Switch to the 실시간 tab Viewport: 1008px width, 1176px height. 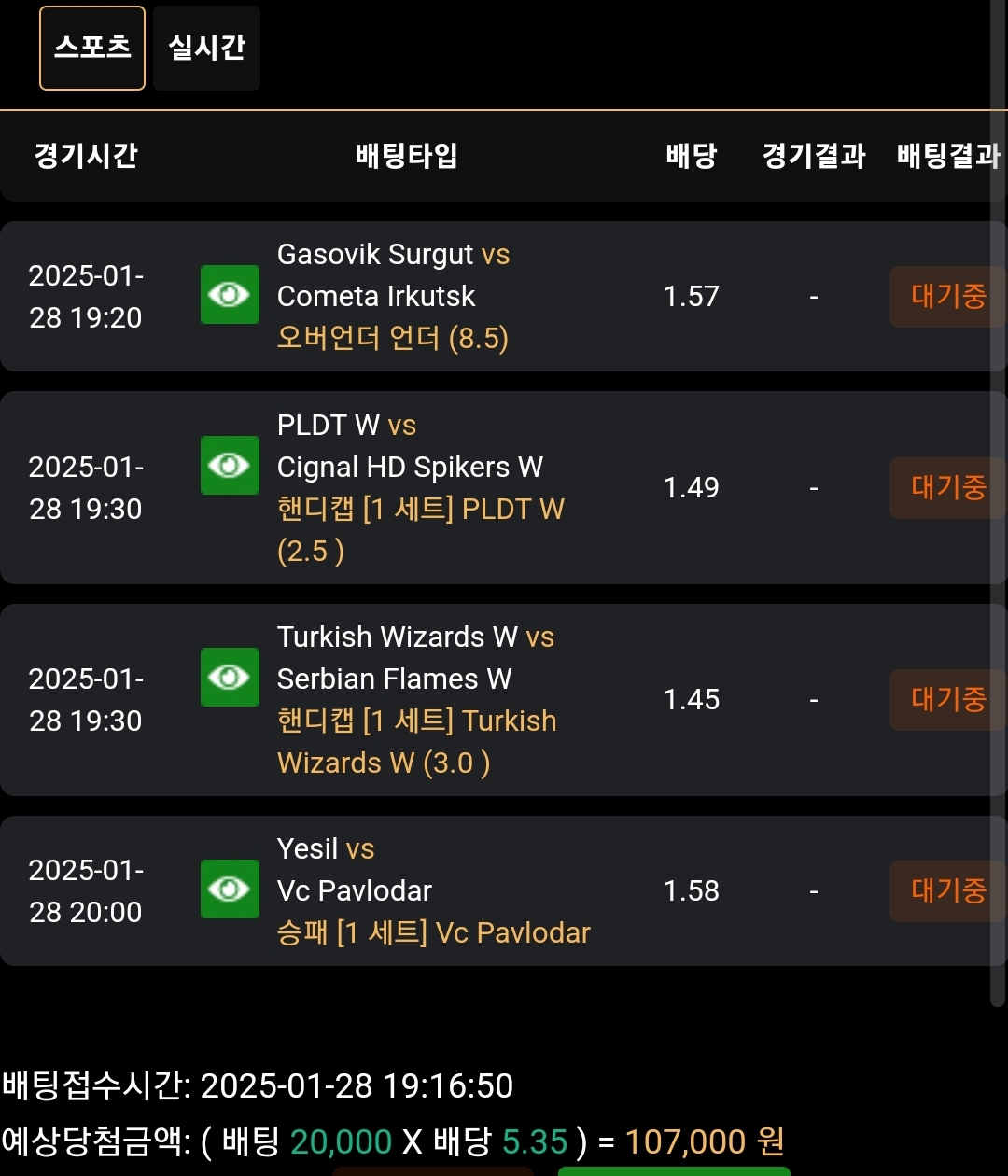coord(206,48)
